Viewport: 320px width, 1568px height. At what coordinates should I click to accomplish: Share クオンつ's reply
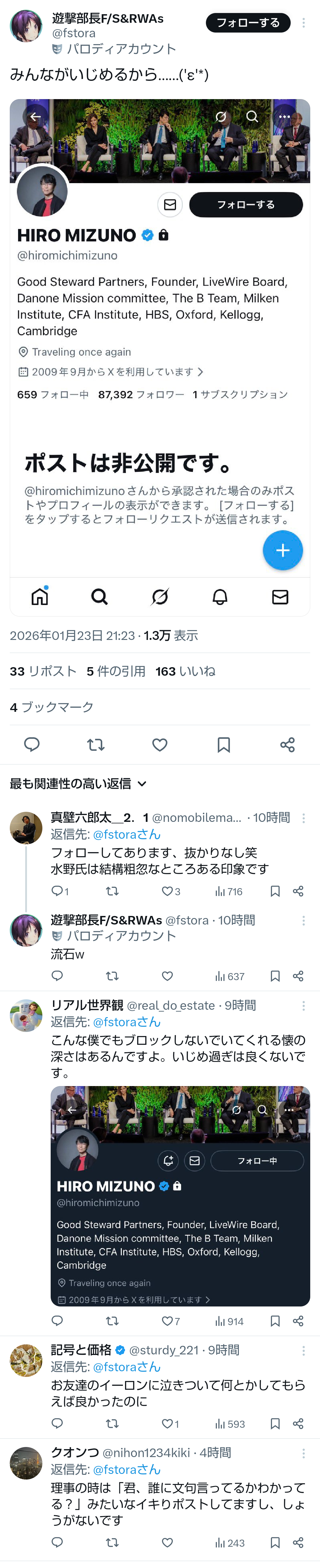point(298,1543)
